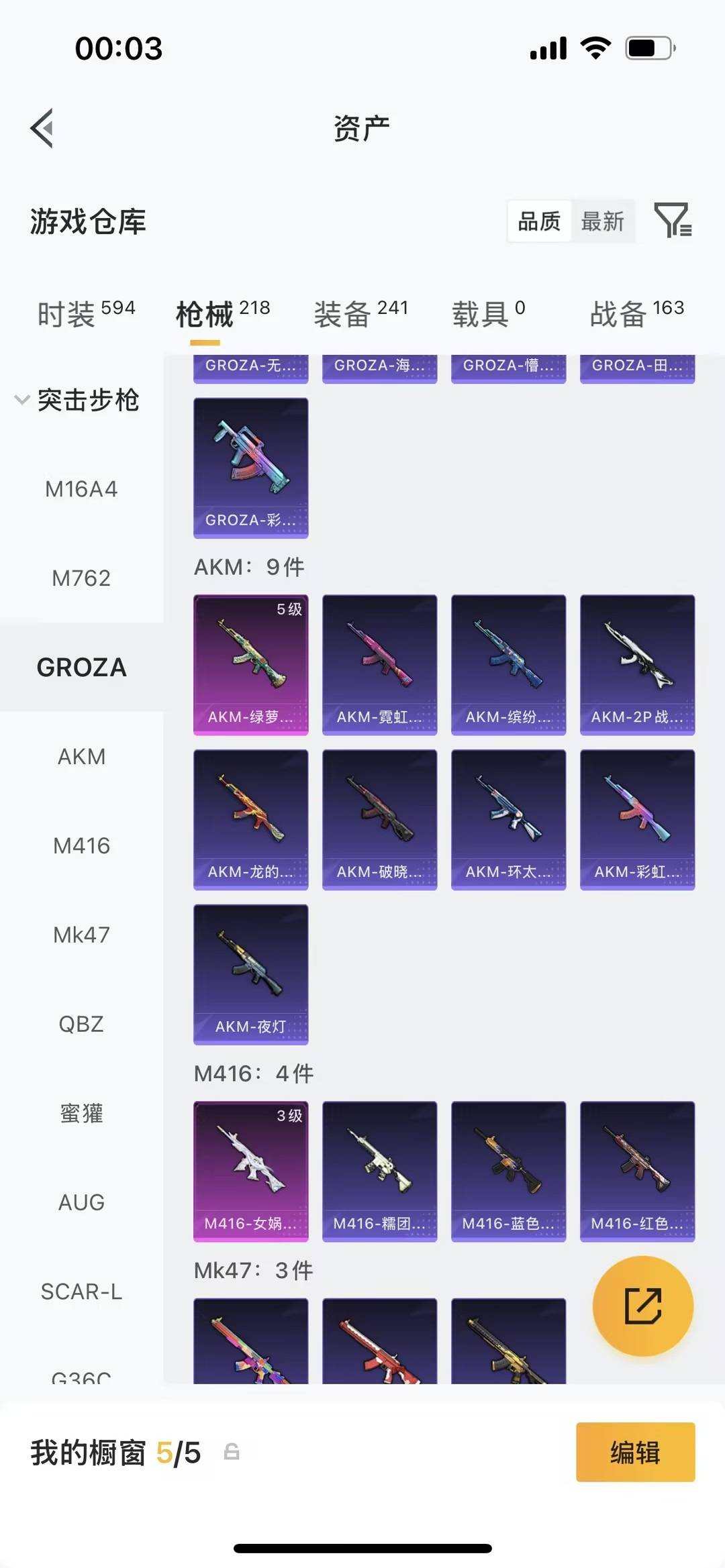Open the AKM-夜灯 skin card

pos(250,974)
